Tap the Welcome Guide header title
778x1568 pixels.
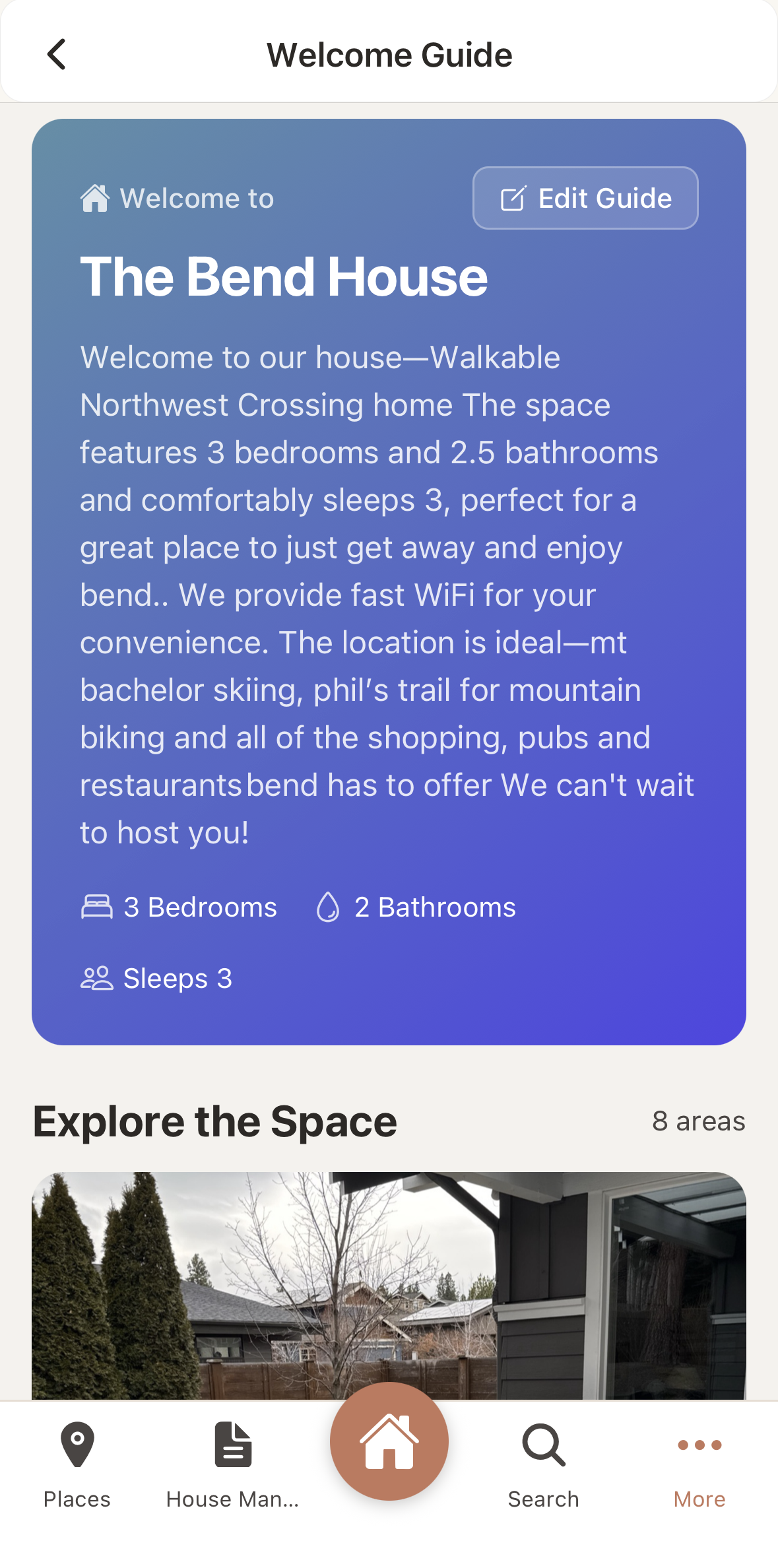[390, 54]
